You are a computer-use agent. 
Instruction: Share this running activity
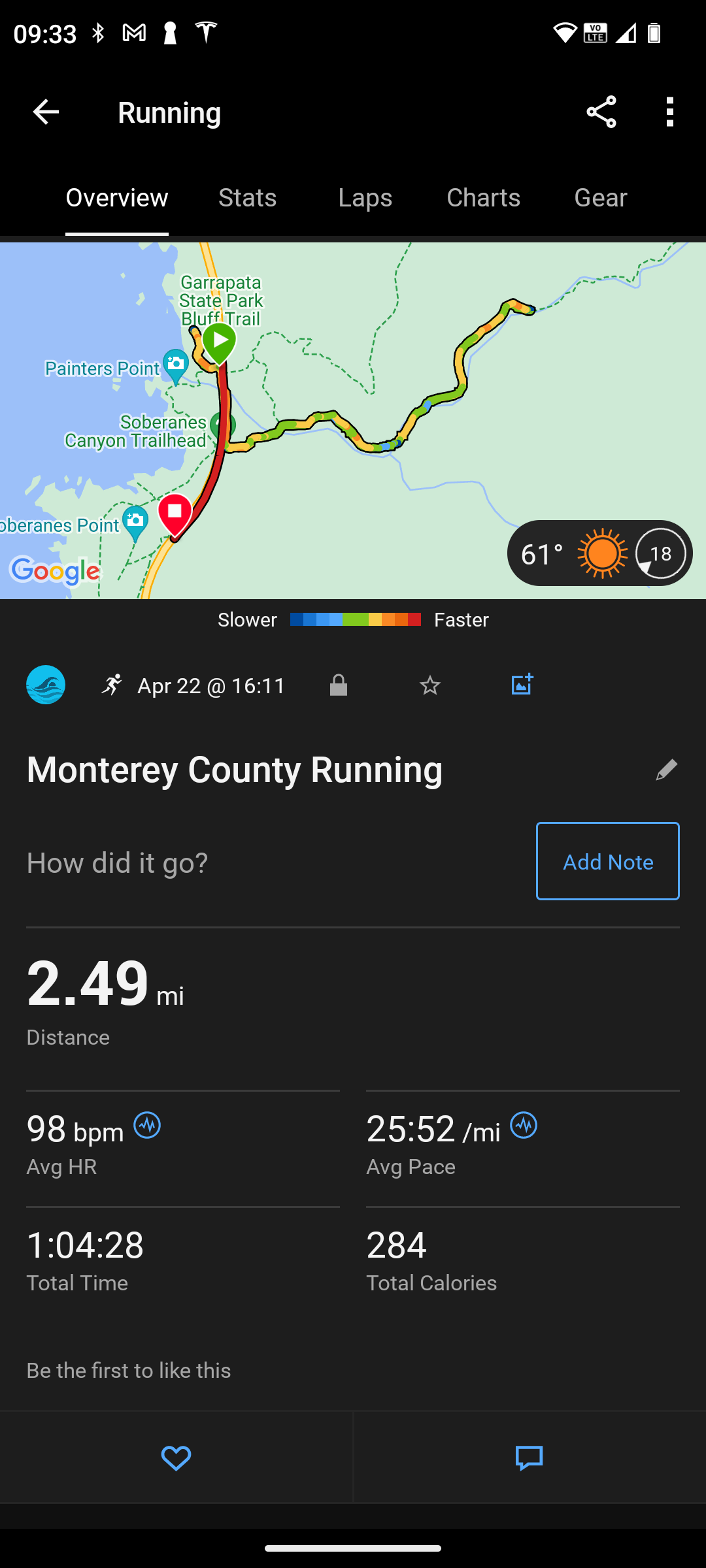point(601,112)
